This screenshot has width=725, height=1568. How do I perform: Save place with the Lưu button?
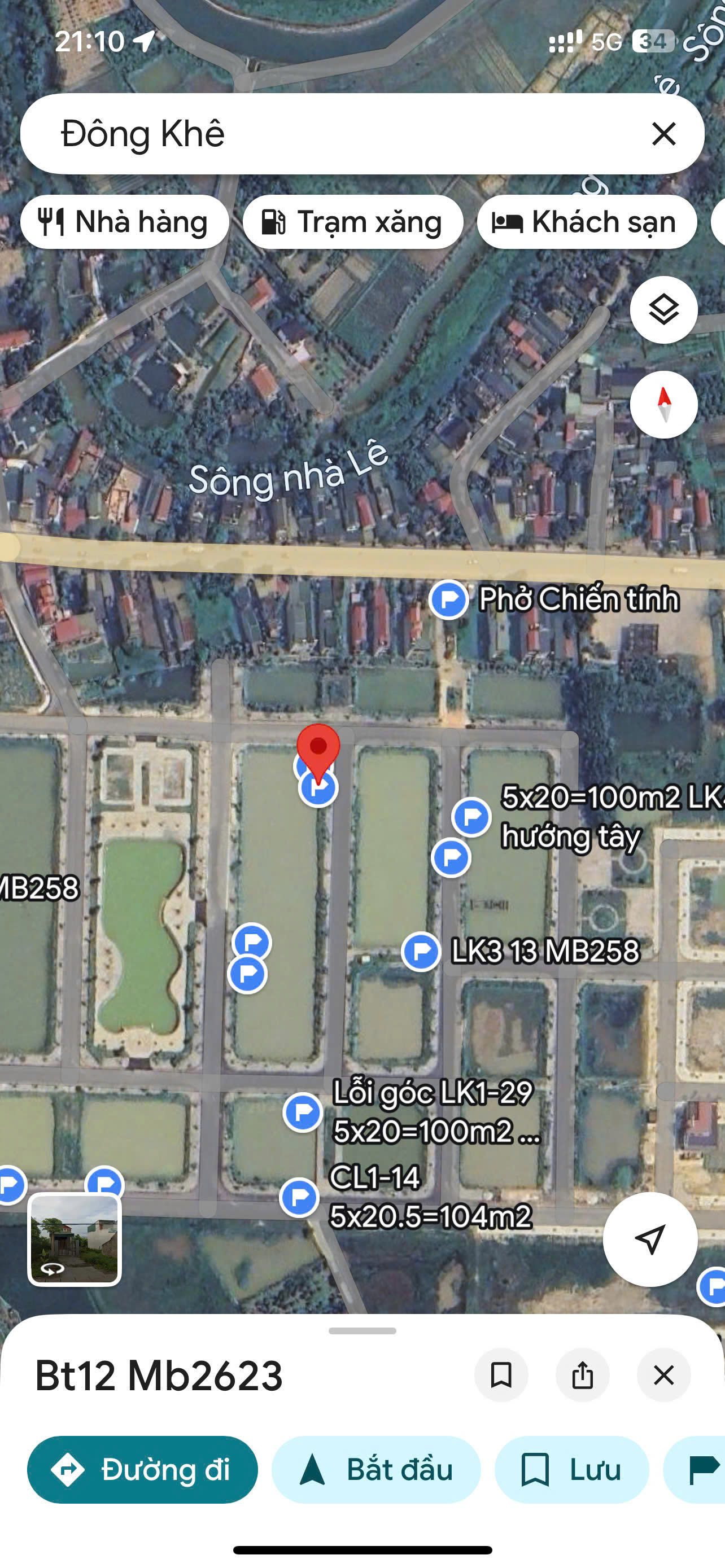[x=571, y=1469]
